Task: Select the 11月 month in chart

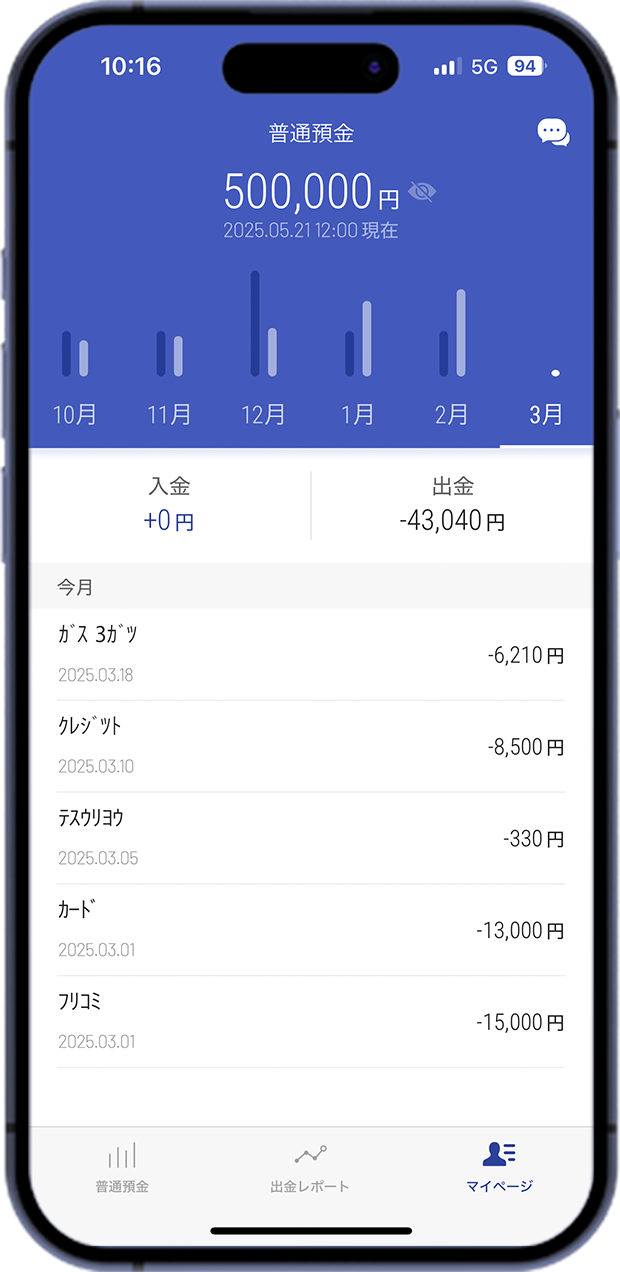Action: tap(169, 414)
